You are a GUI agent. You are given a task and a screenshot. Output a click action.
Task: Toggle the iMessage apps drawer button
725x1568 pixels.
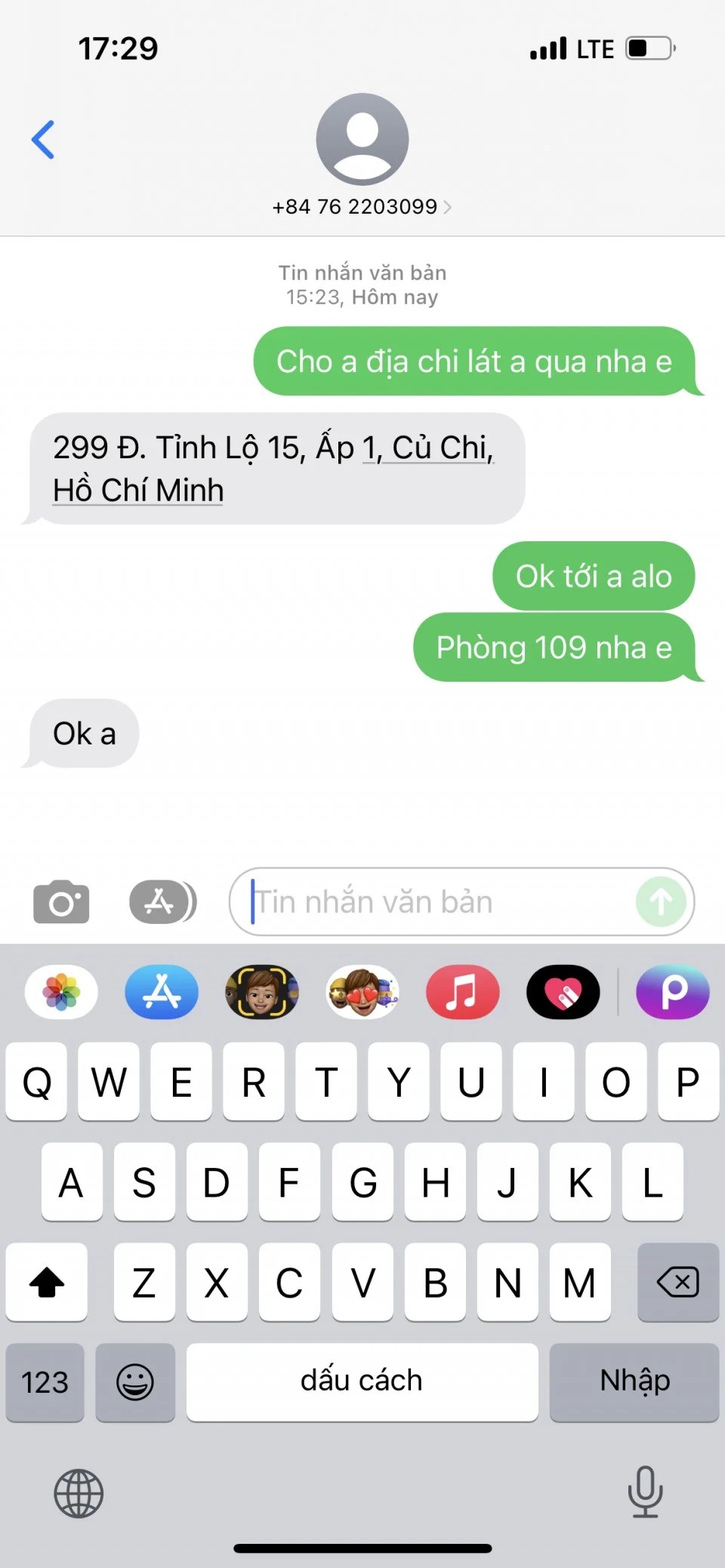pos(162,901)
